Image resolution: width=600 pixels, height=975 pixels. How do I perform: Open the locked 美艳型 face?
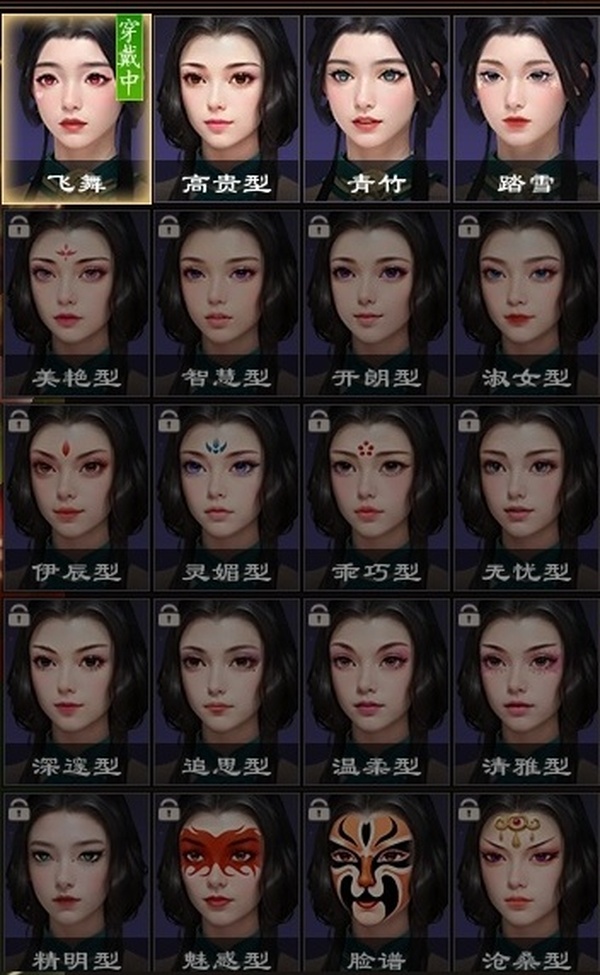[76, 302]
